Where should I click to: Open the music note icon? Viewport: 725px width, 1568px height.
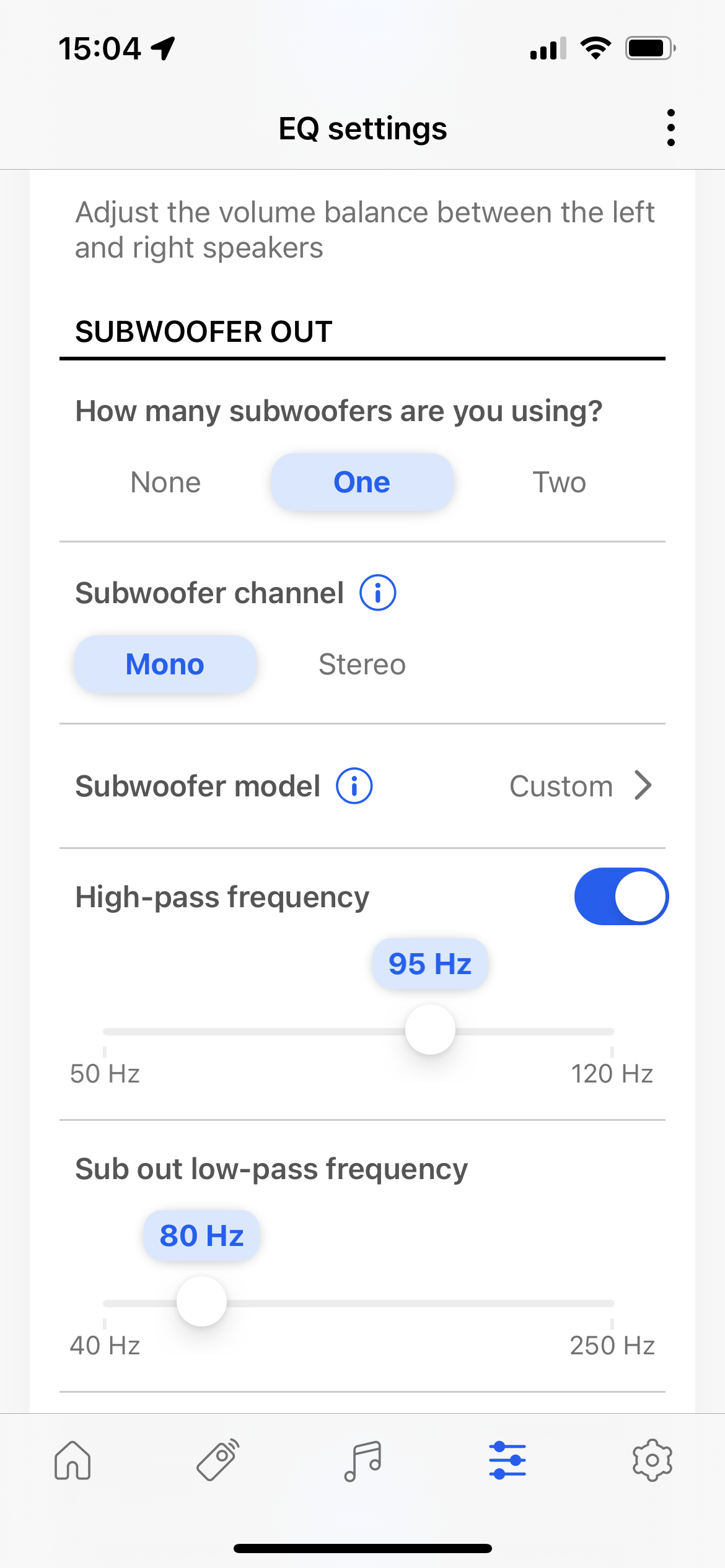coord(362,1460)
